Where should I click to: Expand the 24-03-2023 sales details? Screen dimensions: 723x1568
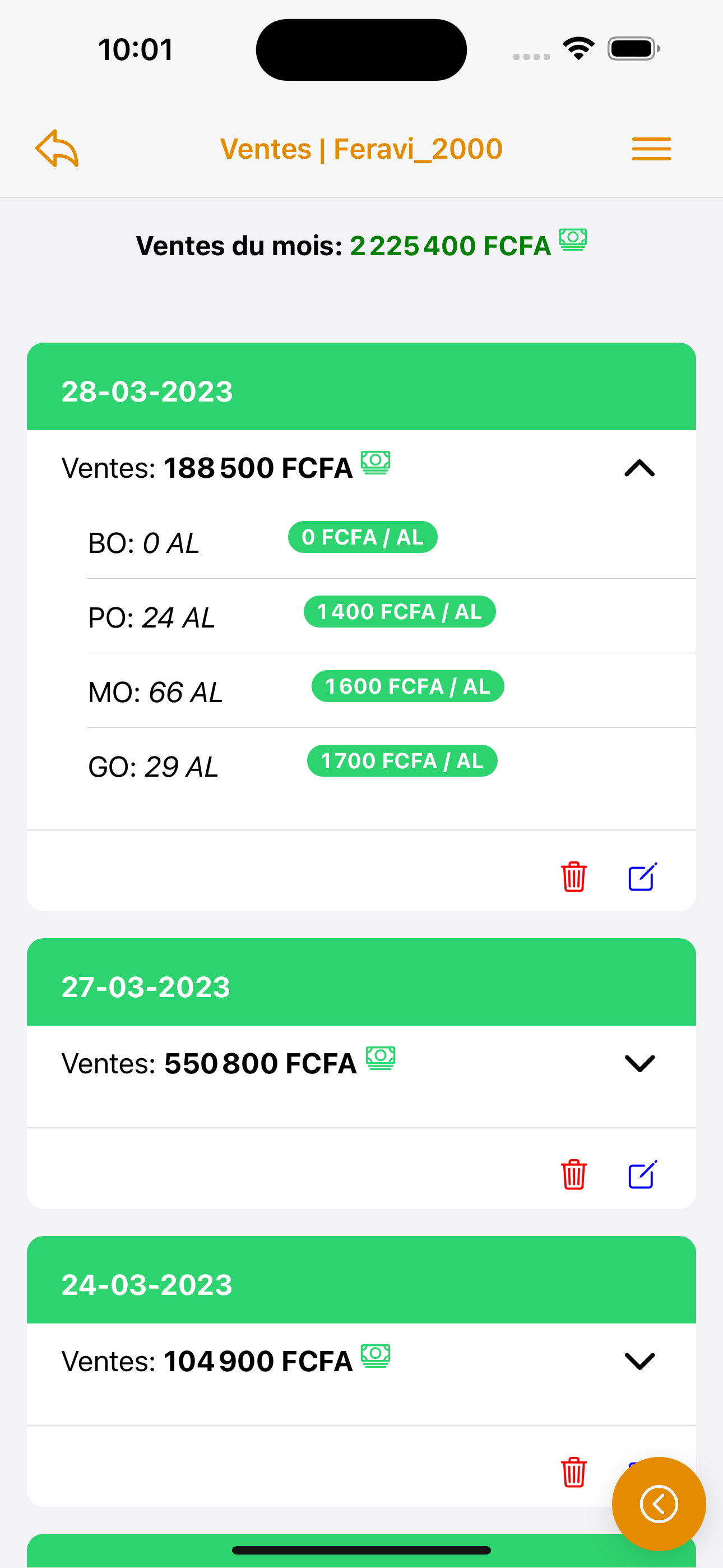639,1361
